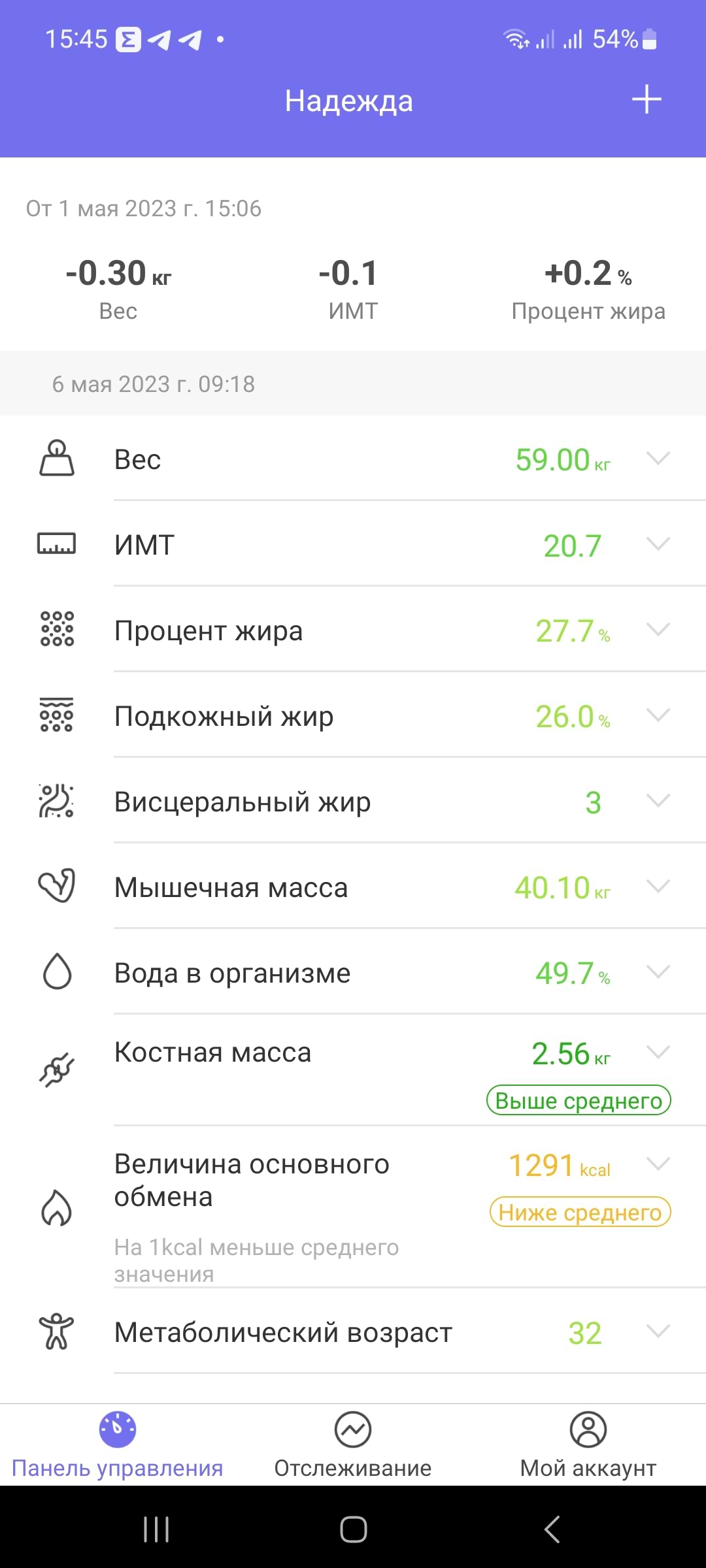Switch to the Отслеживание tab
Viewport: 706px width, 1568px height.
[353, 1445]
